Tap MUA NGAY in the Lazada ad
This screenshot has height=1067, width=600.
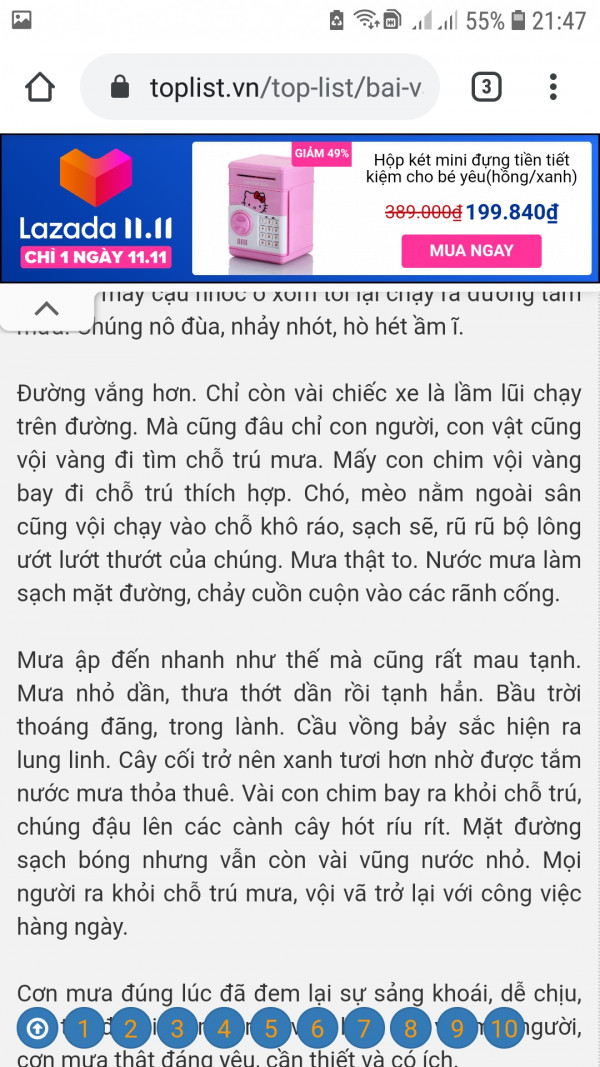(471, 251)
